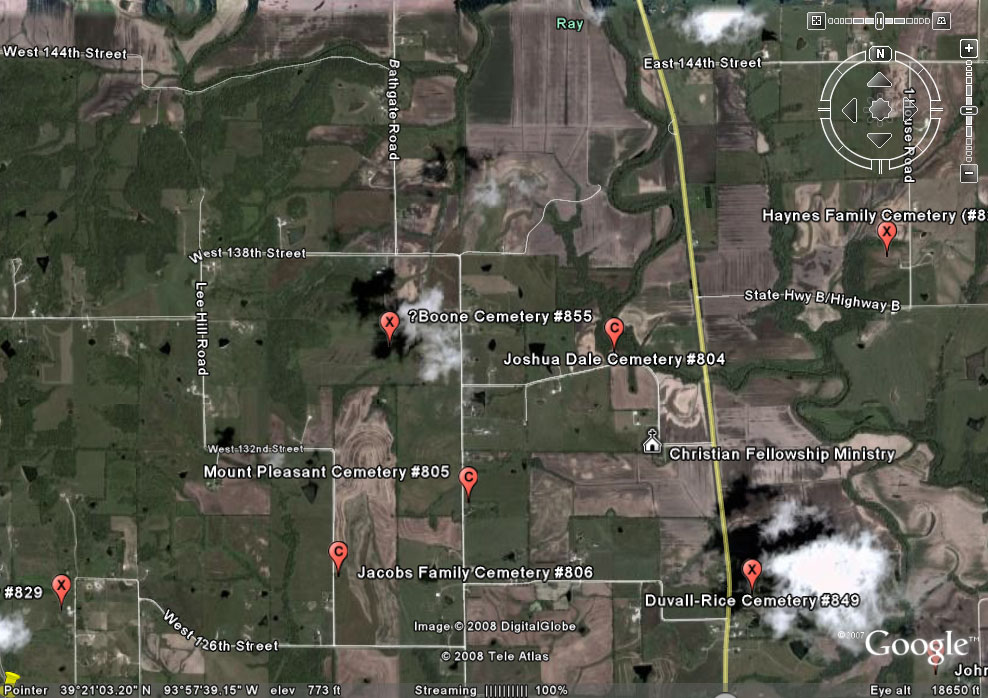Image resolution: width=988 pixels, height=698 pixels.
Task: Pan the map left with the left arrow
Action: tap(850, 109)
